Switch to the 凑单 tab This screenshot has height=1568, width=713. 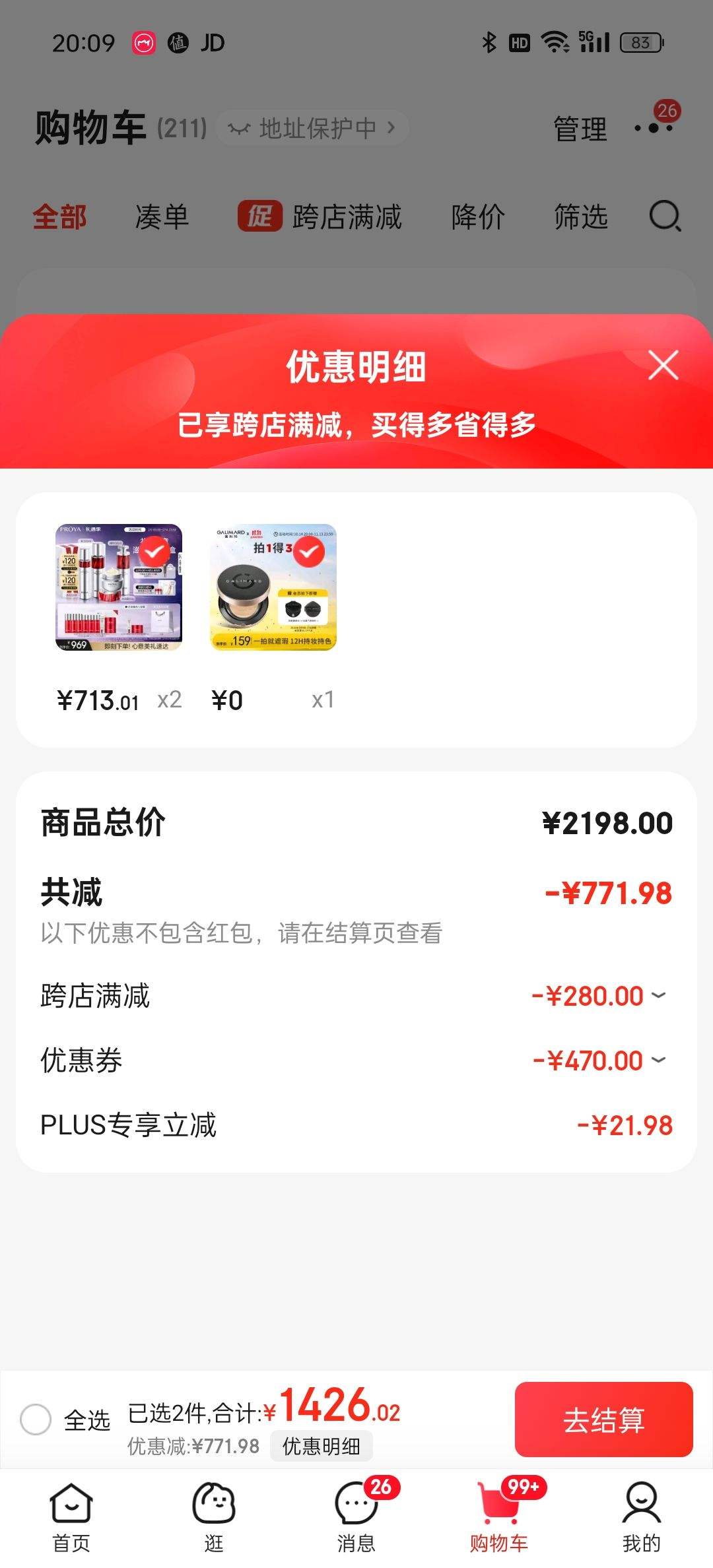160,216
